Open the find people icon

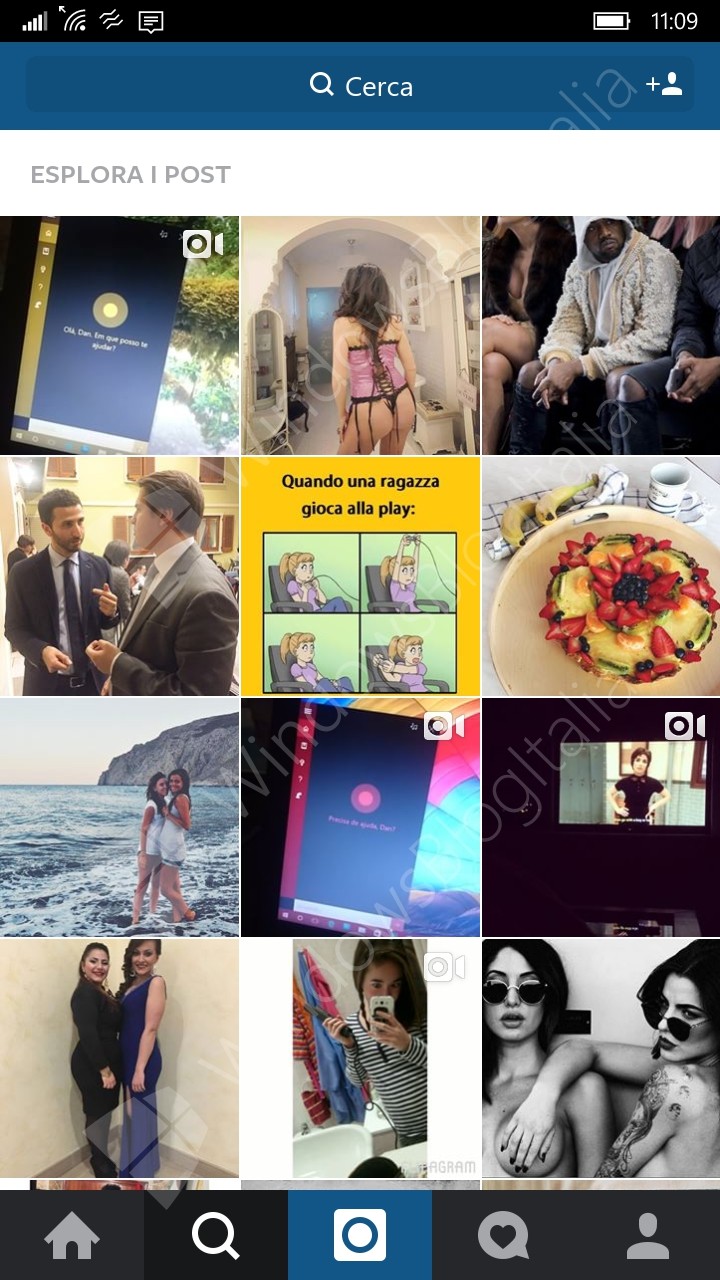664,85
